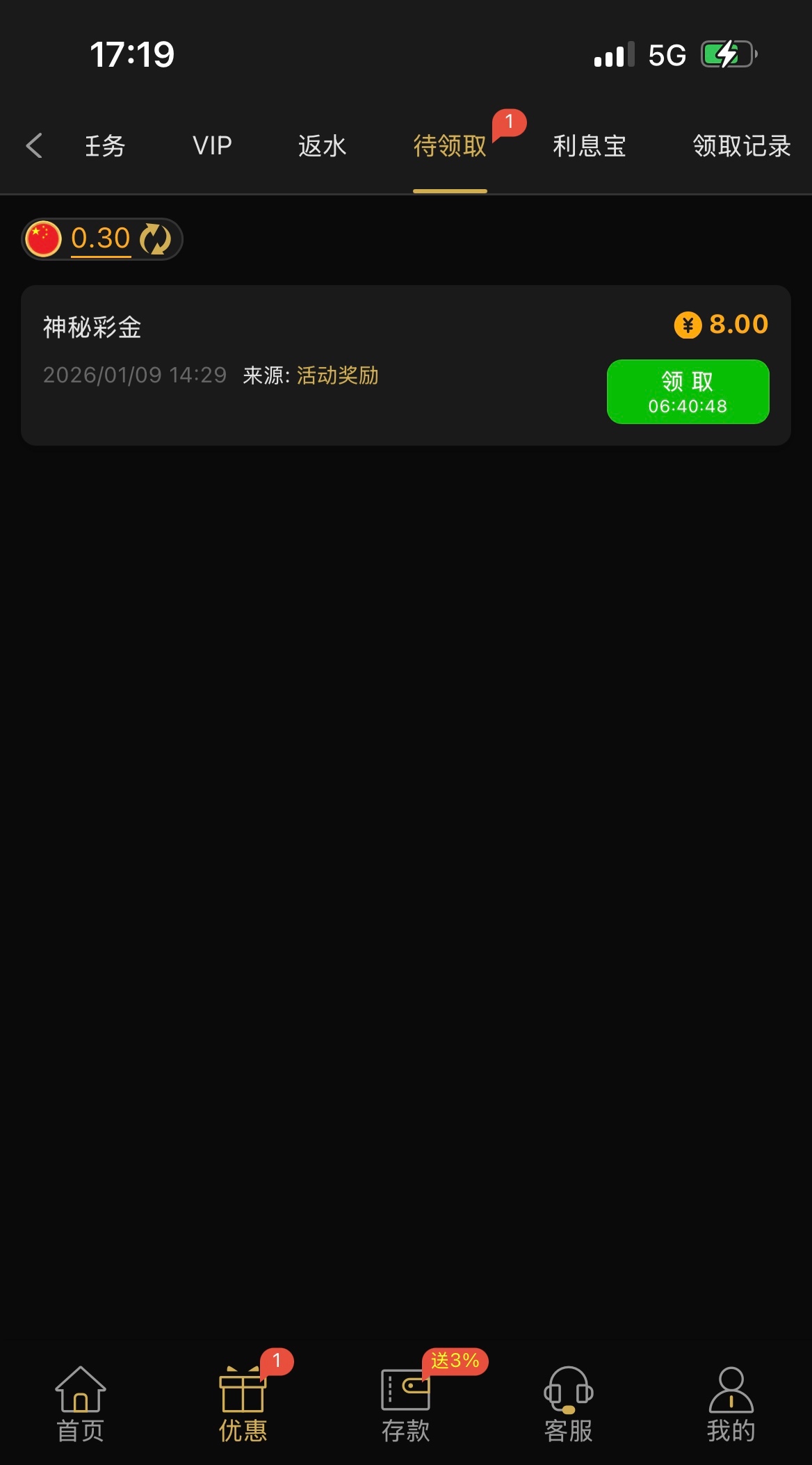Screen dimensions: 812x1465
Task: View the 领取记录 tab
Action: point(741,146)
